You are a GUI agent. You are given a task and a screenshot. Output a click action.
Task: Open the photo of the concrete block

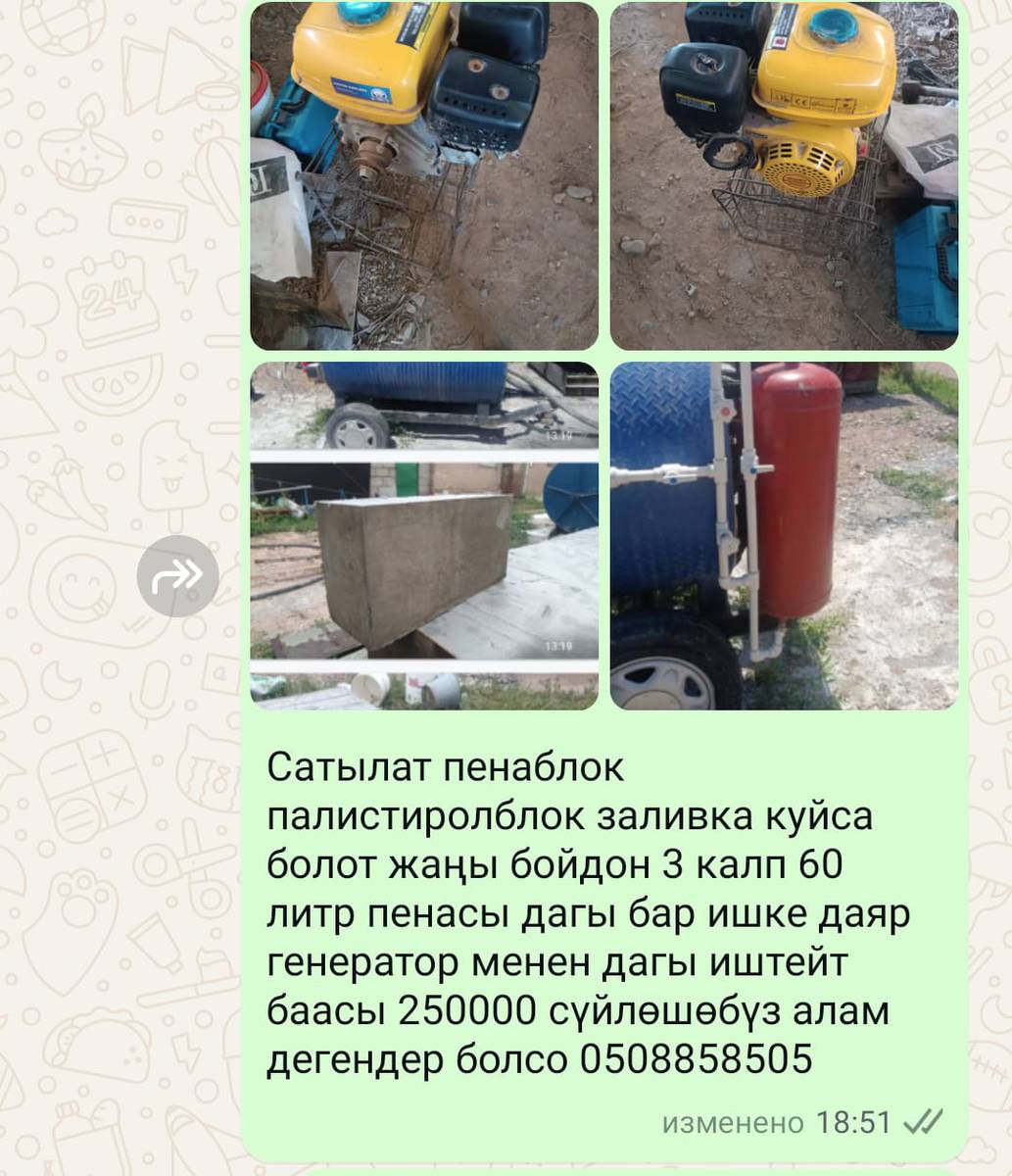click(x=423, y=536)
